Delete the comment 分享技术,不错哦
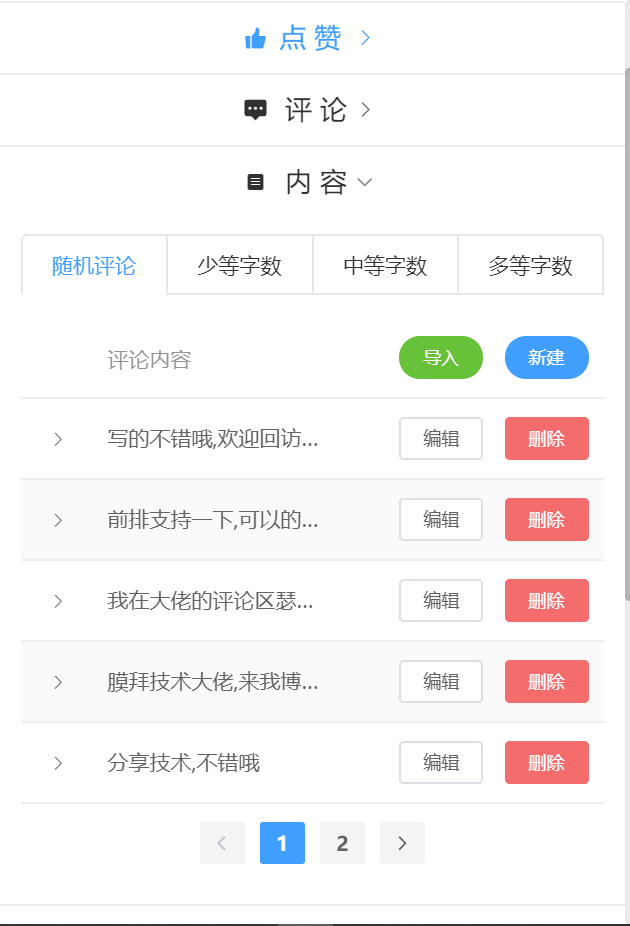This screenshot has height=926, width=630. pos(547,763)
